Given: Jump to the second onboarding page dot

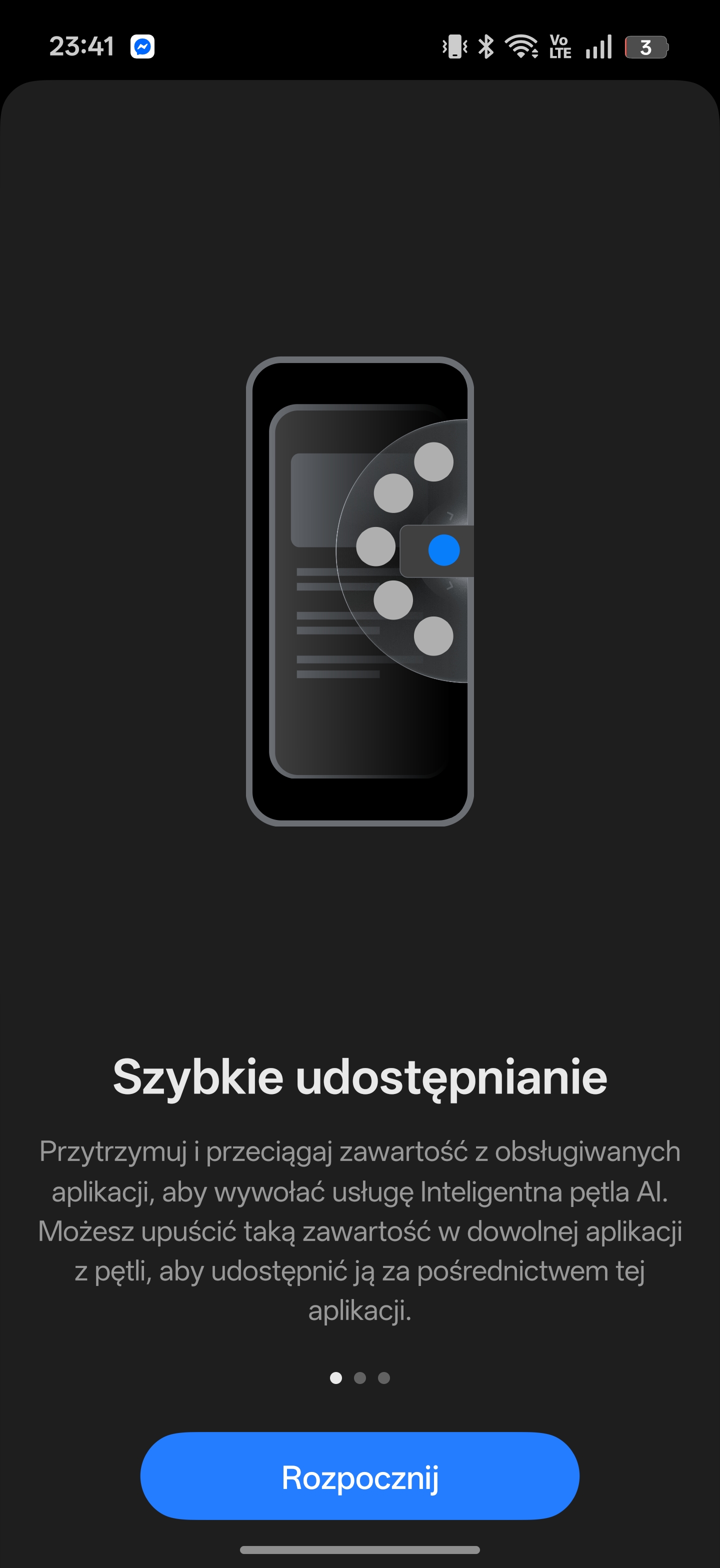Looking at the screenshot, I should click(x=359, y=1377).
